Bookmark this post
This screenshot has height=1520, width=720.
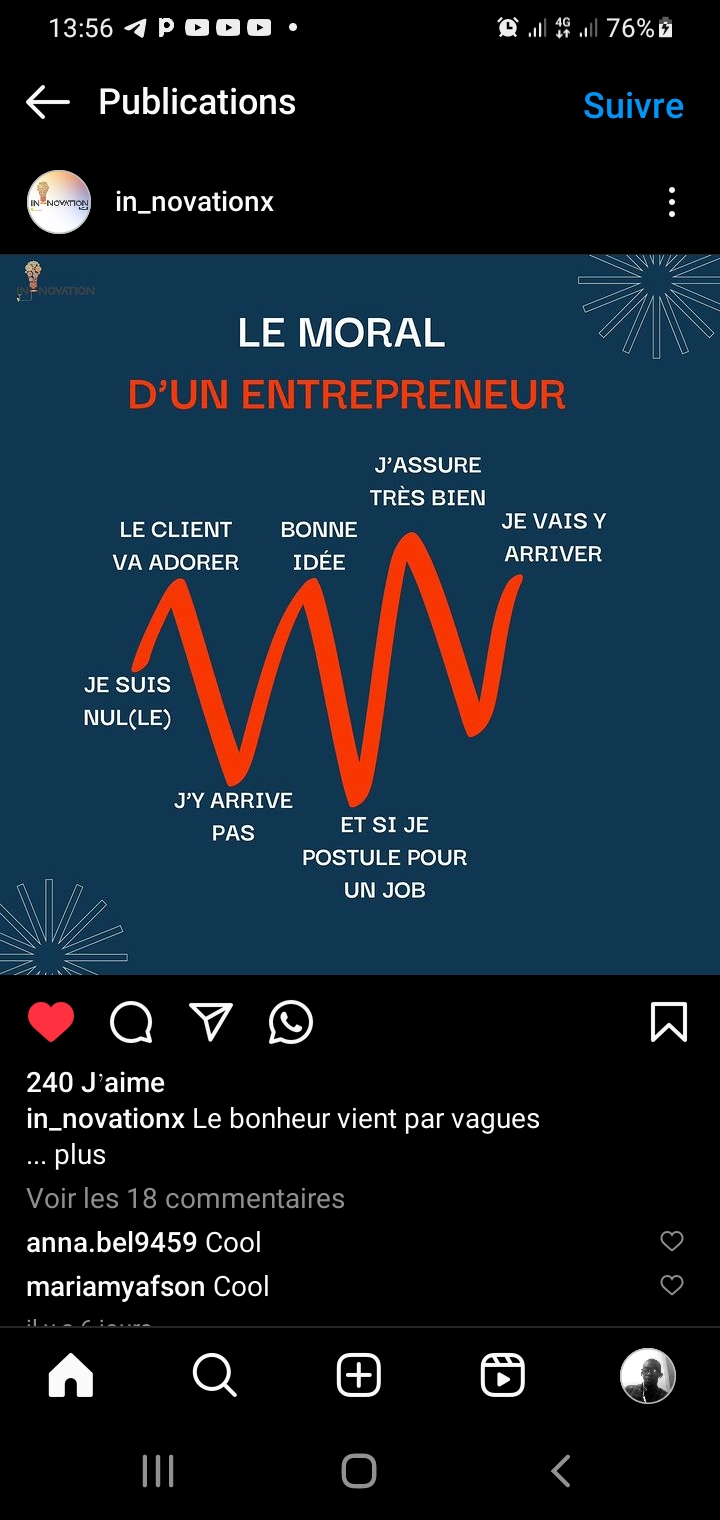point(668,1022)
